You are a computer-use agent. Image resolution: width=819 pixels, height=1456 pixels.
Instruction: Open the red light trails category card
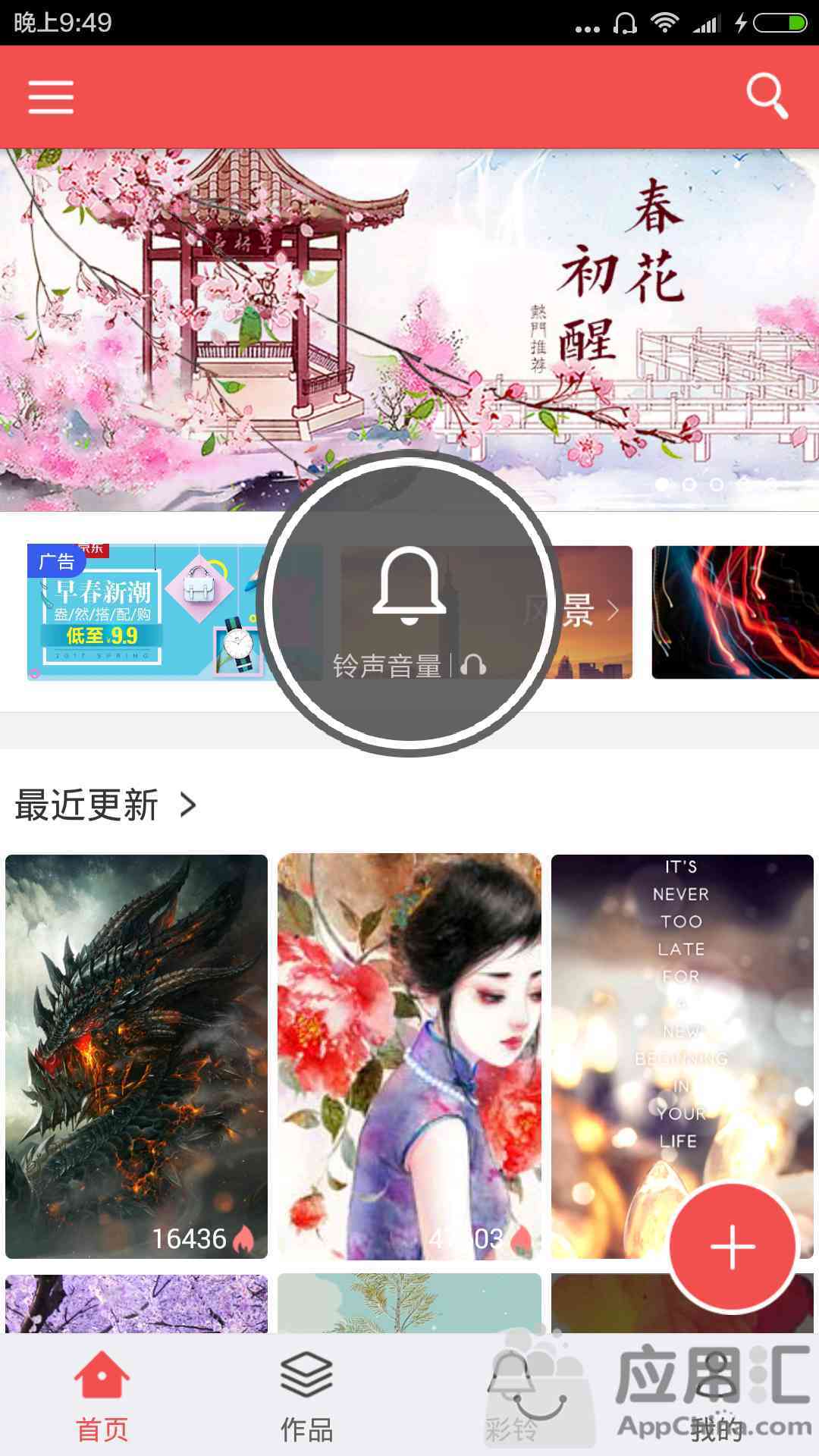coord(734,611)
